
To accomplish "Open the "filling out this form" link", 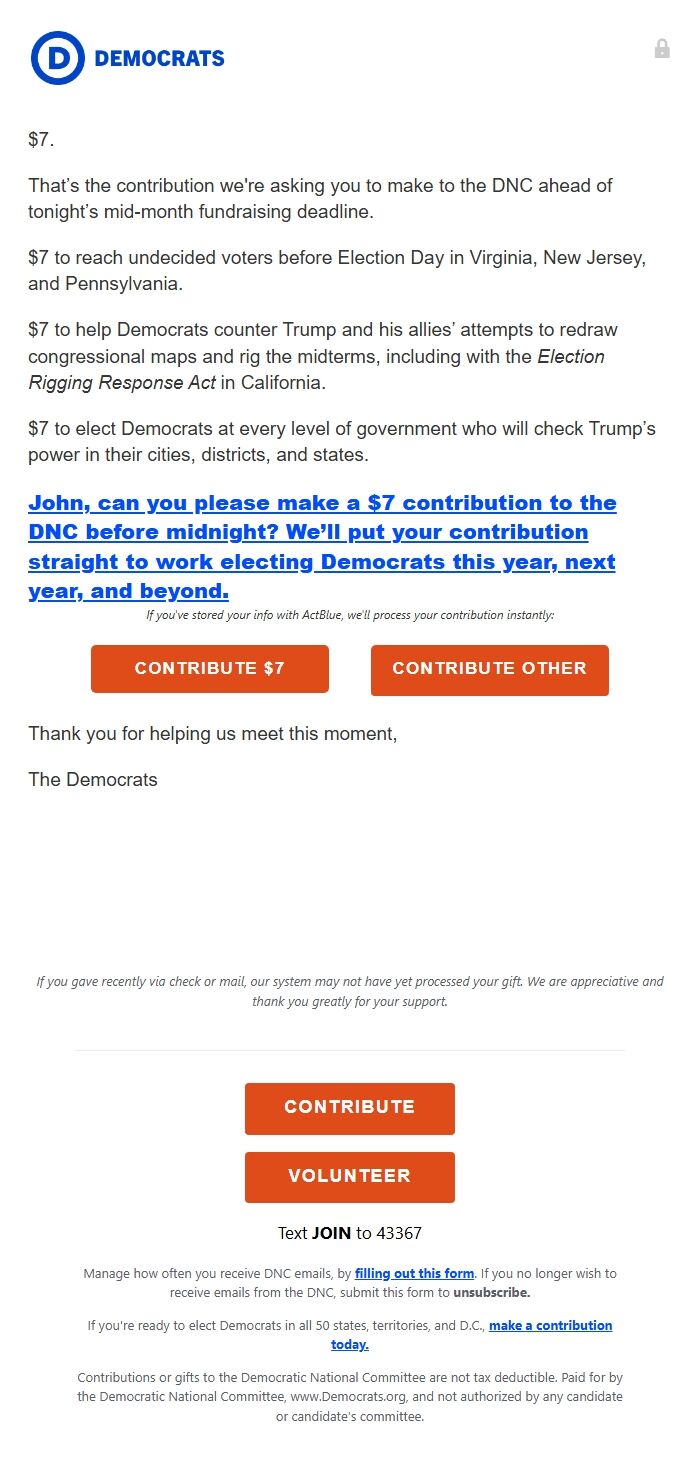I will click(414, 1273).
